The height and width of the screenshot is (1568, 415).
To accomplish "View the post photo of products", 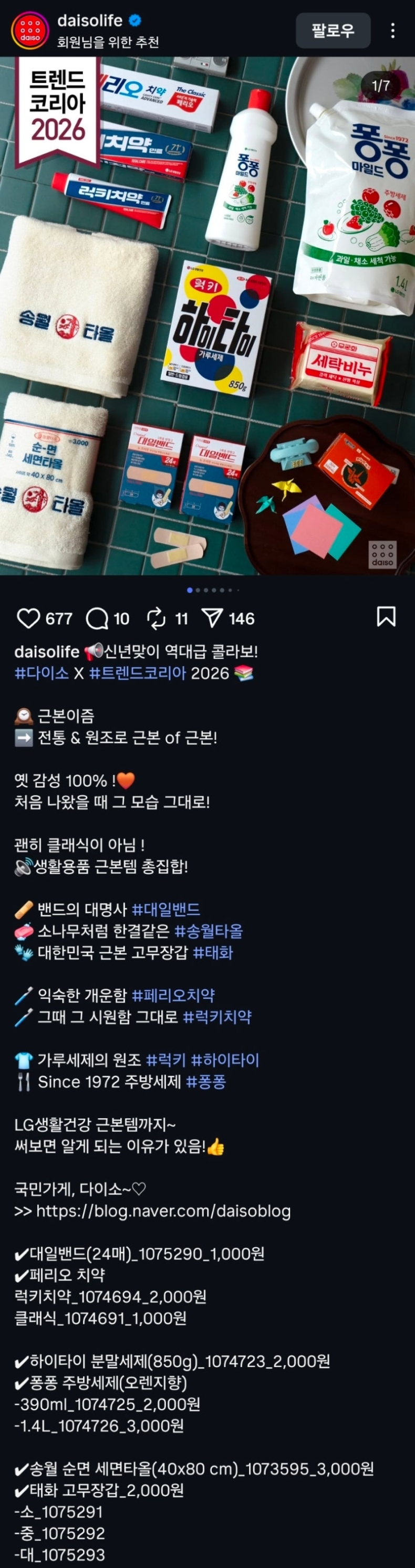I will pyautogui.click(x=207, y=317).
